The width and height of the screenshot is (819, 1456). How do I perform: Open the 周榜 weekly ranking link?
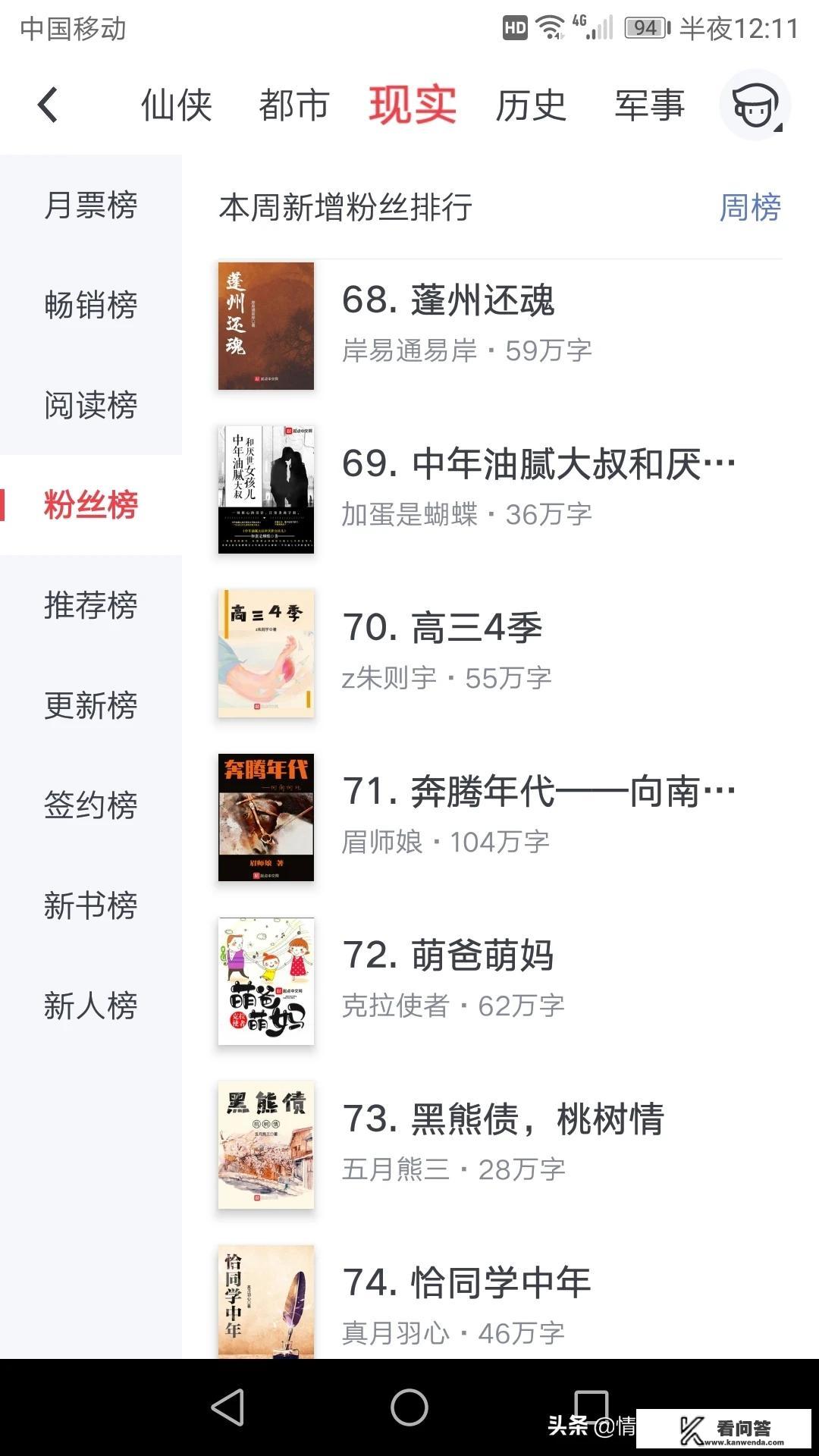(x=751, y=208)
